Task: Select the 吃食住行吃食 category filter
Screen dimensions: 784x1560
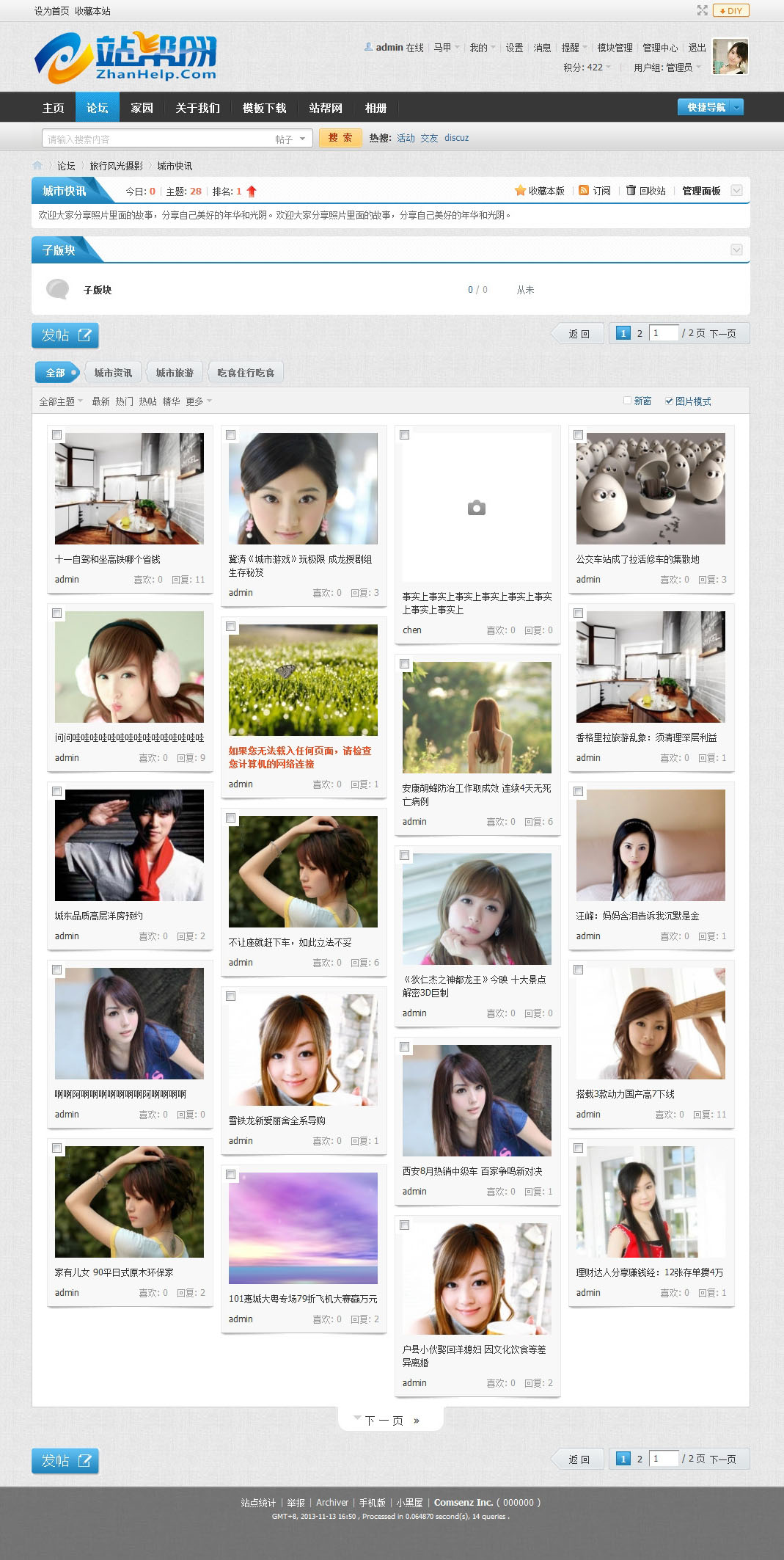Action: (246, 373)
